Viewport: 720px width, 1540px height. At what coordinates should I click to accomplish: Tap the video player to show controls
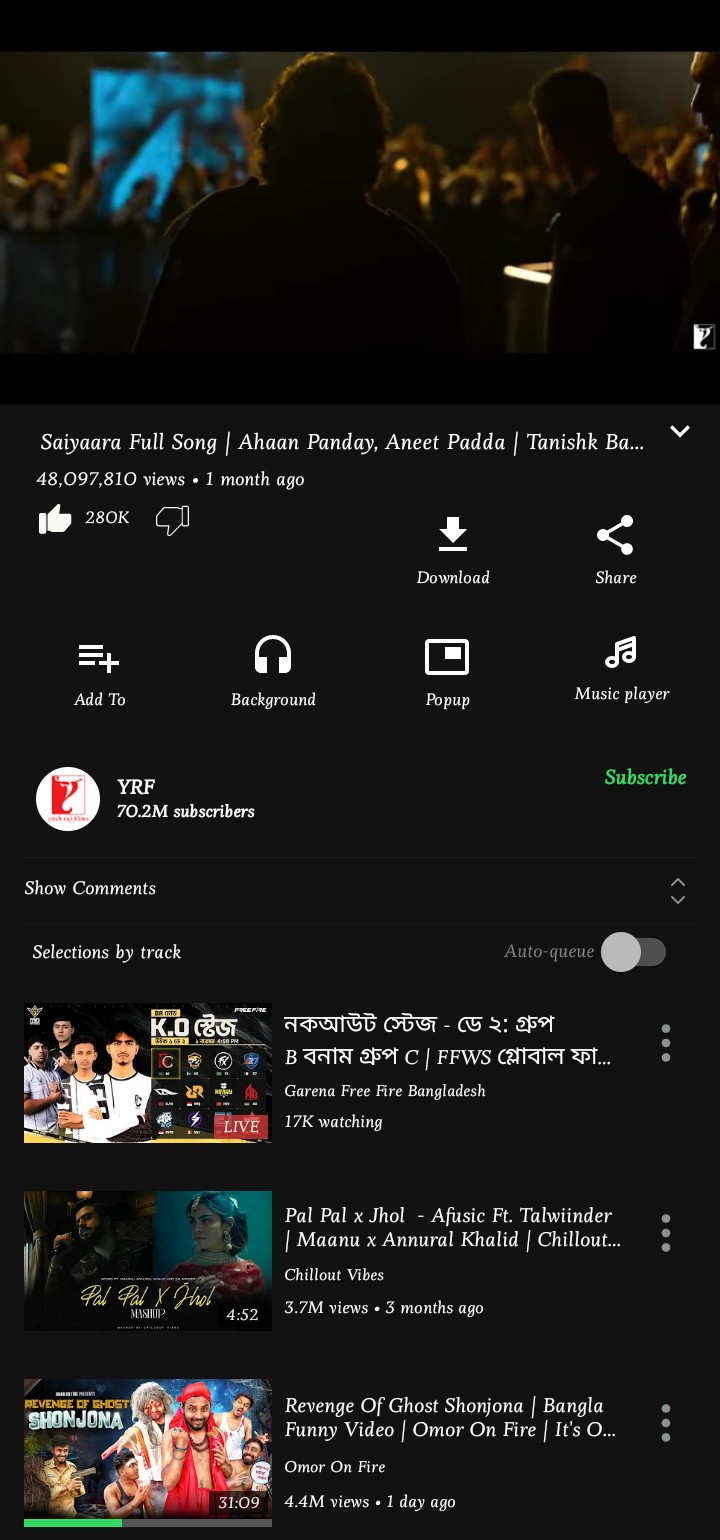[x=360, y=203]
